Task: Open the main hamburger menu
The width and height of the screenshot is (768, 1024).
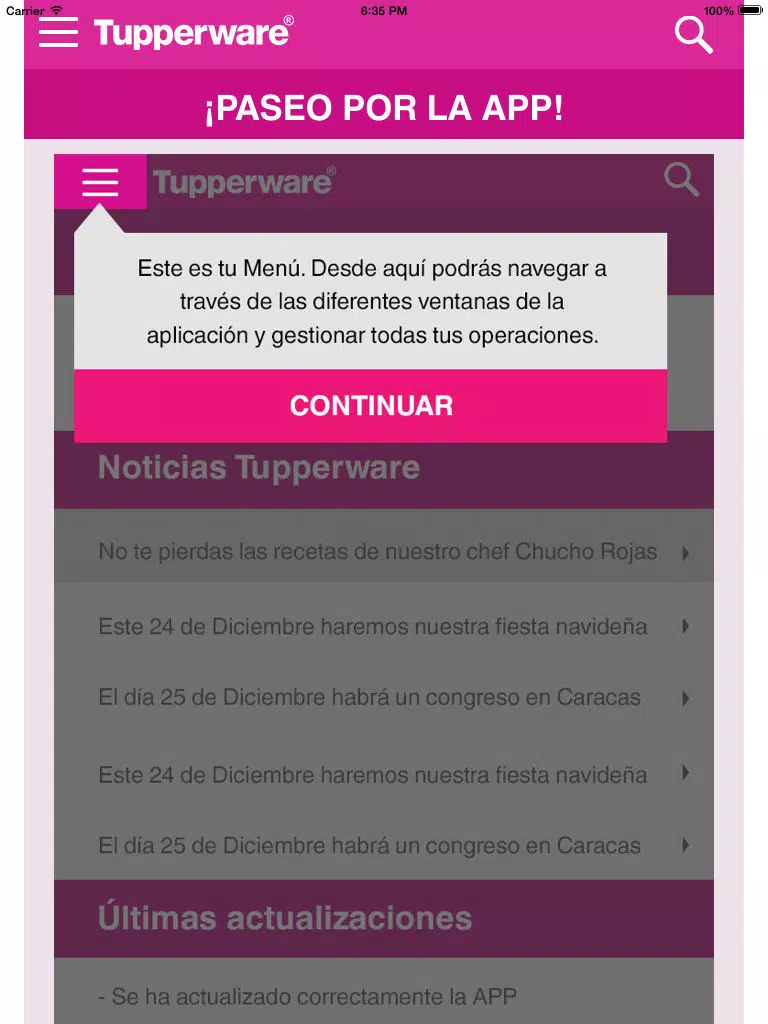Action: pyautogui.click(x=58, y=32)
